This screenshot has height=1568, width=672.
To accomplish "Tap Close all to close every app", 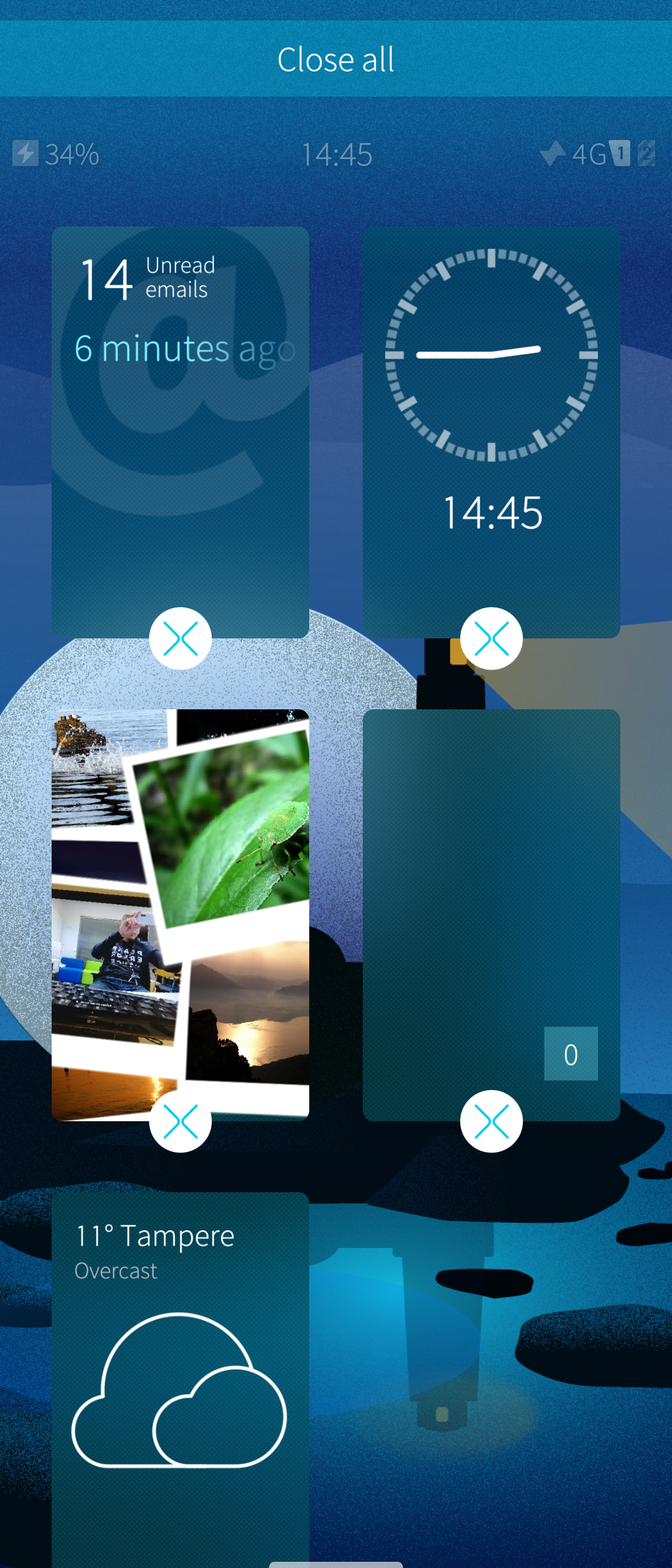I will tap(335, 59).
